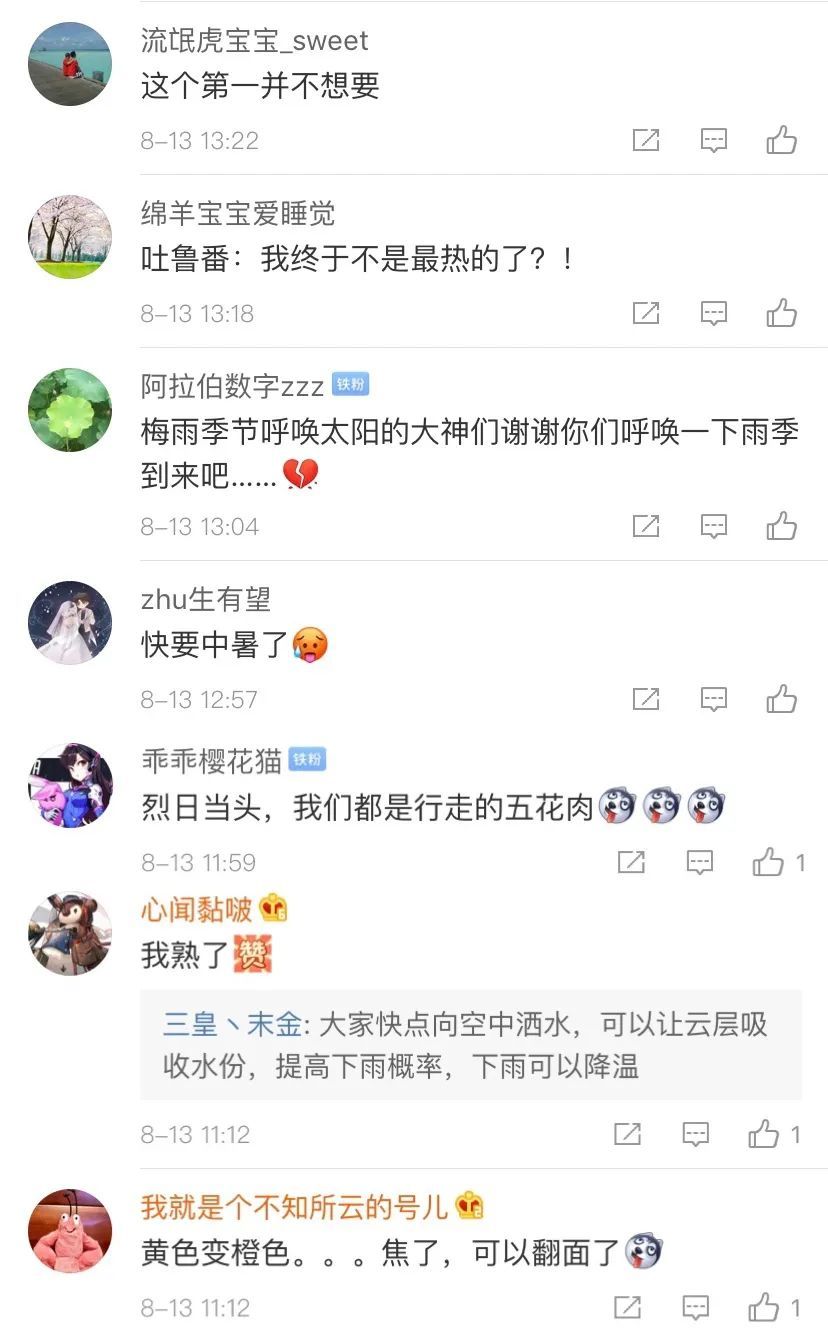Repost 心闻黏啵's comment
The width and height of the screenshot is (828, 1332).
point(627,1134)
